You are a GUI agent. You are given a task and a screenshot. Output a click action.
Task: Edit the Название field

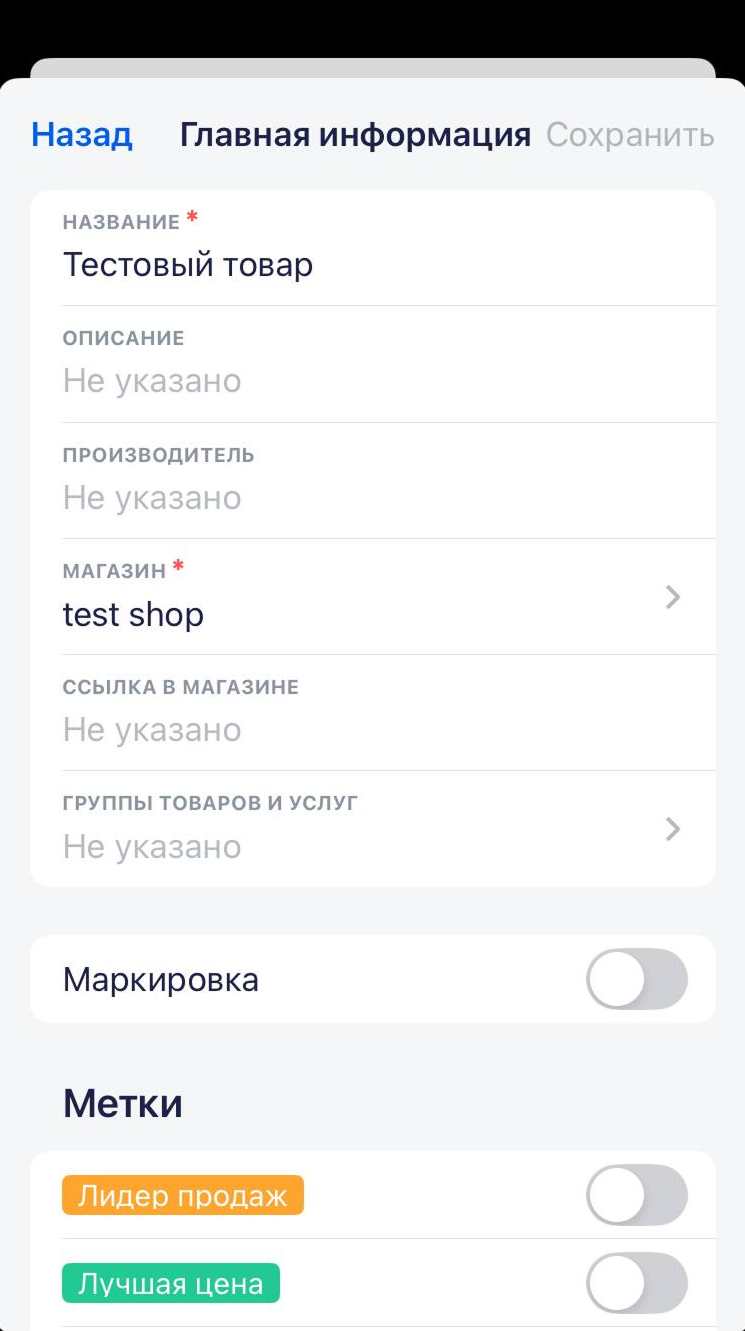click(x=373, y=265)
